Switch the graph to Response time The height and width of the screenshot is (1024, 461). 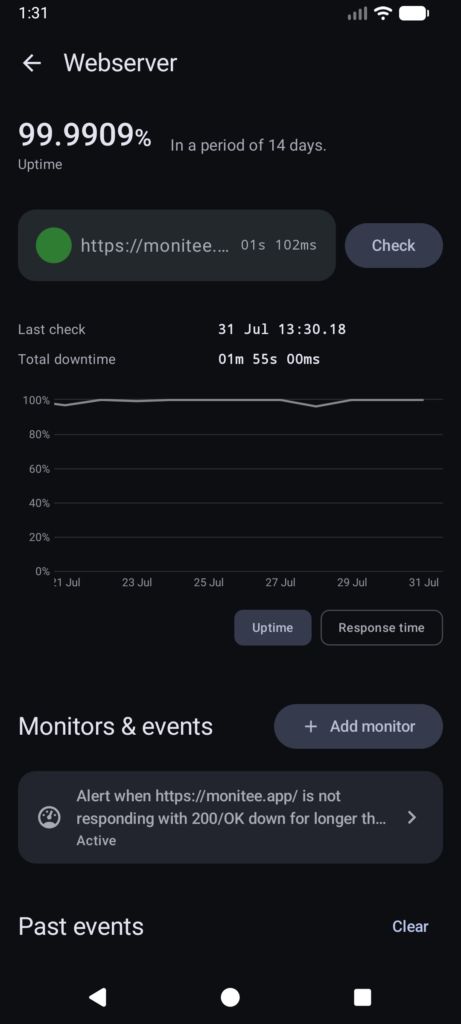[381, 628]
